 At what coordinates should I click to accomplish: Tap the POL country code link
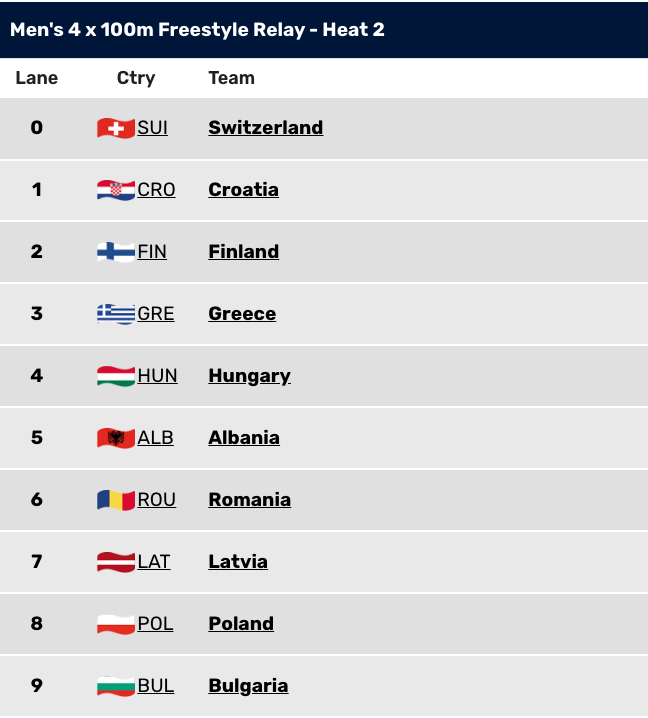tap(155, 624)
